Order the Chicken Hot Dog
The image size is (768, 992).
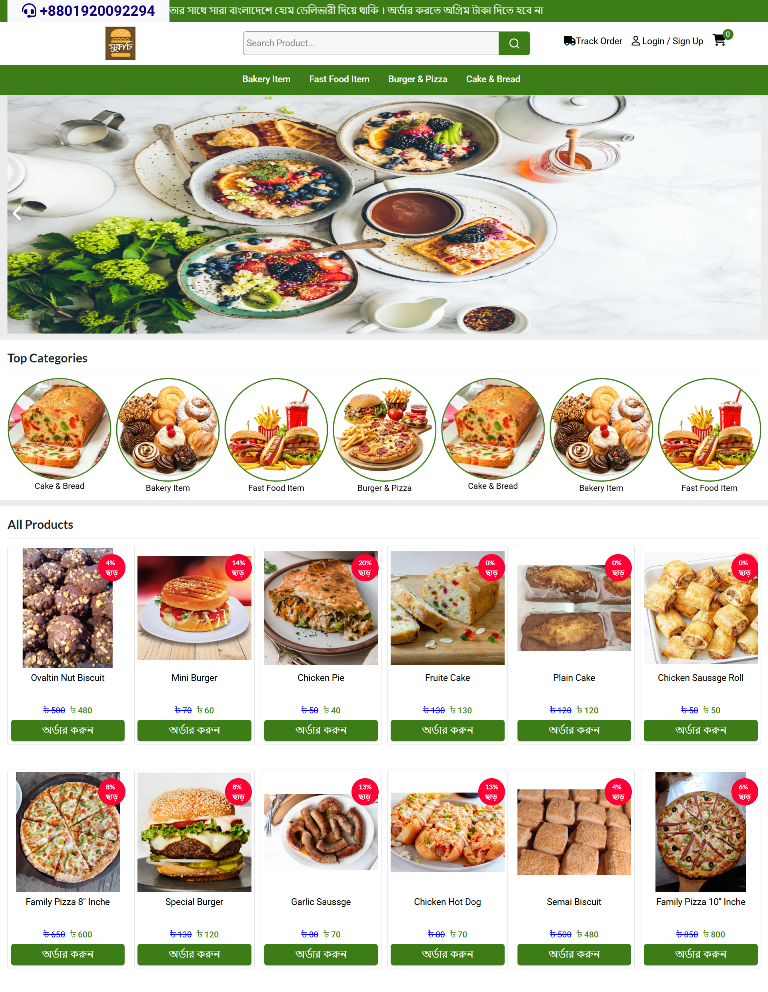point(447,954)
